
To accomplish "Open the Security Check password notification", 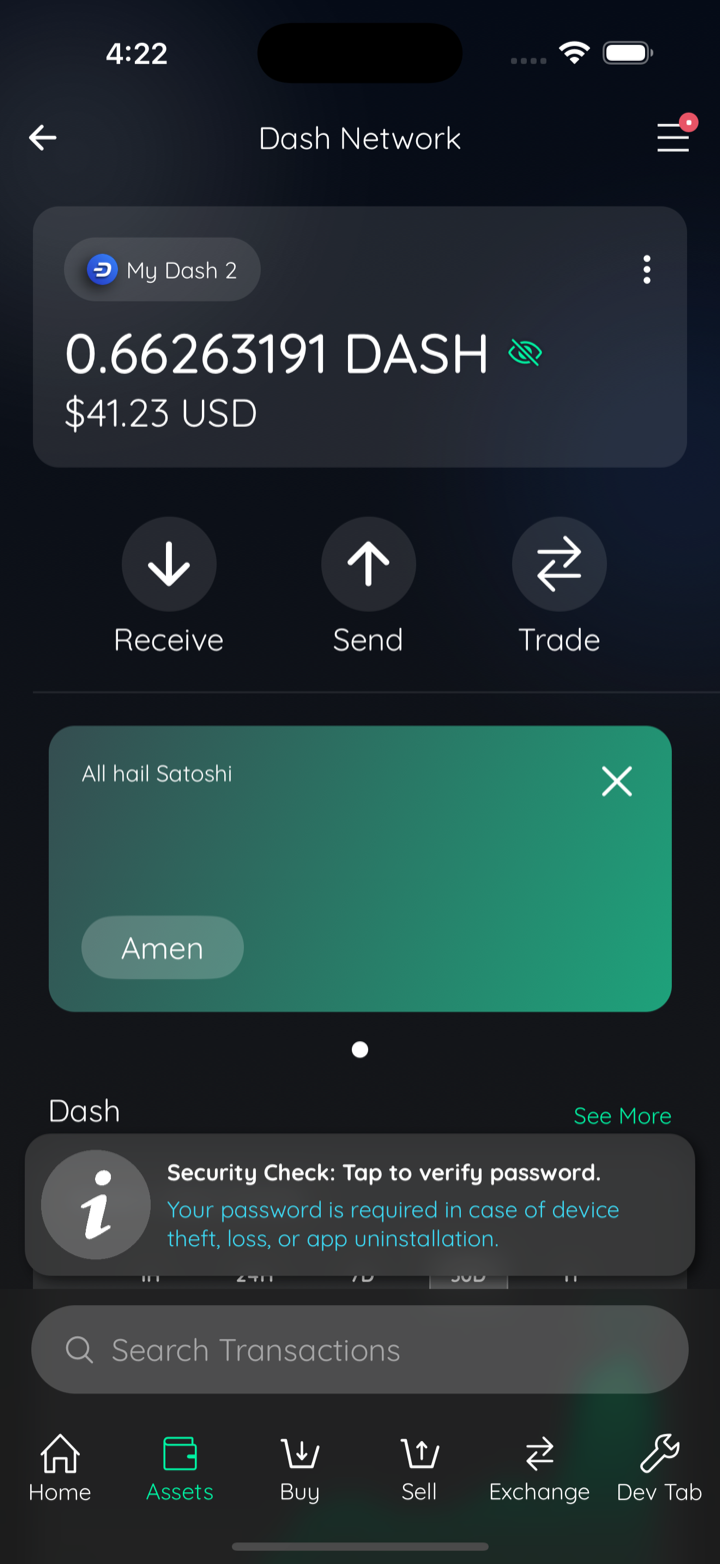I will 360,1205.
